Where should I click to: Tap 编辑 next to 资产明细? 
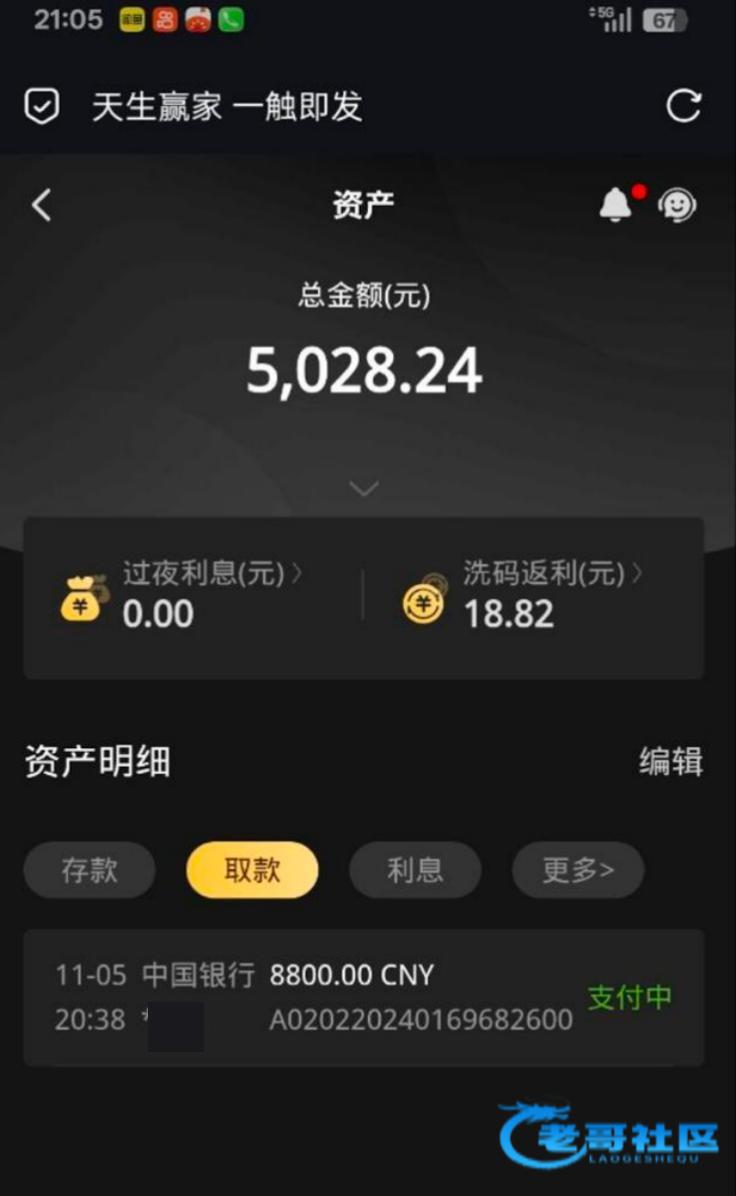pos(671,762)
